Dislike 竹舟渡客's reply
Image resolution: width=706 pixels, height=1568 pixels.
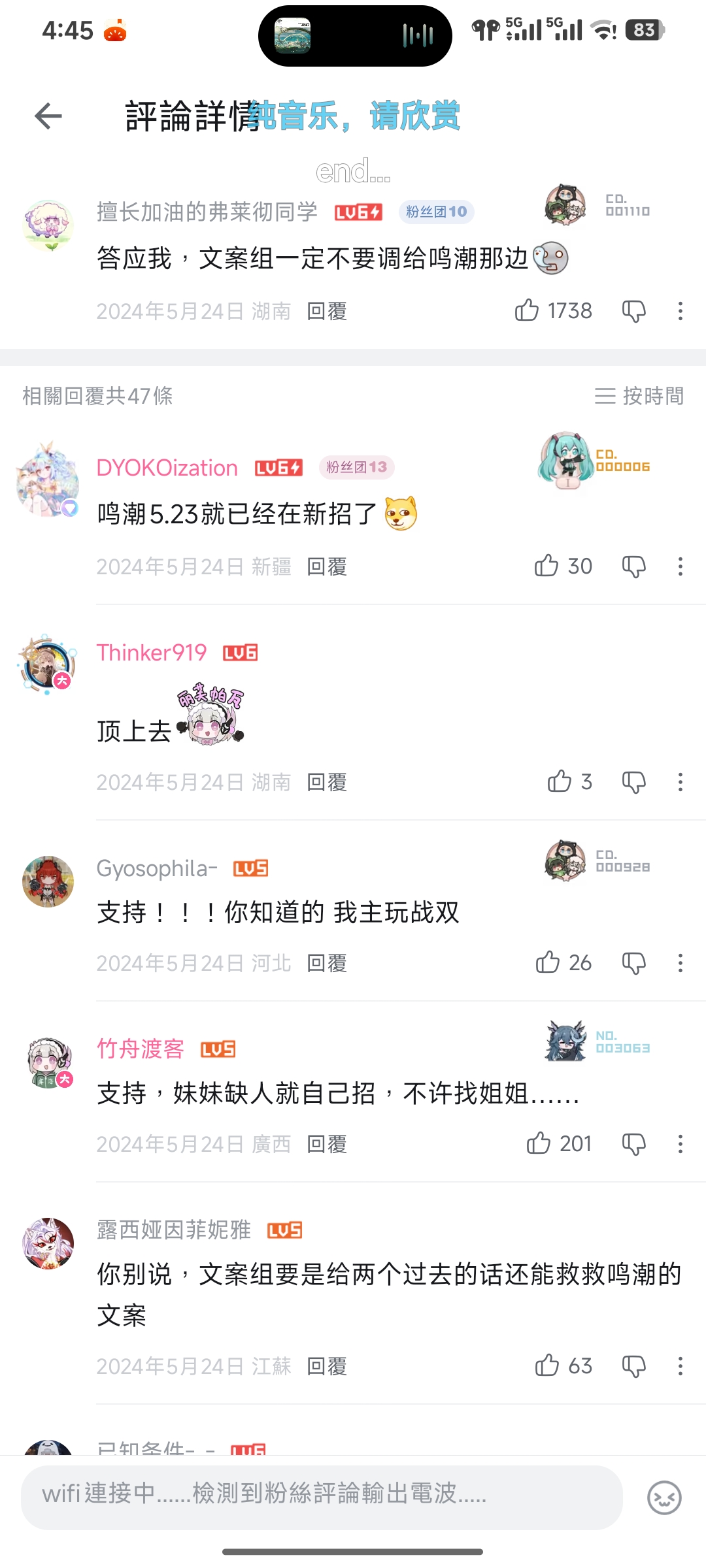(x=633, y=1144)
